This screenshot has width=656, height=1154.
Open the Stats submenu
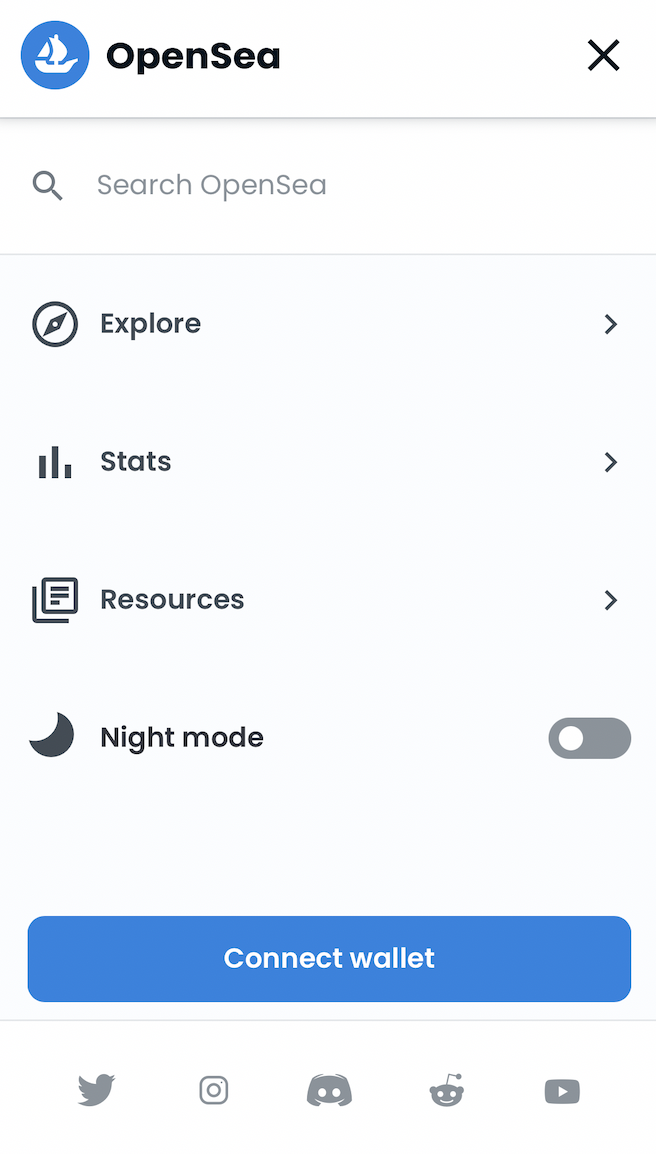328,462
